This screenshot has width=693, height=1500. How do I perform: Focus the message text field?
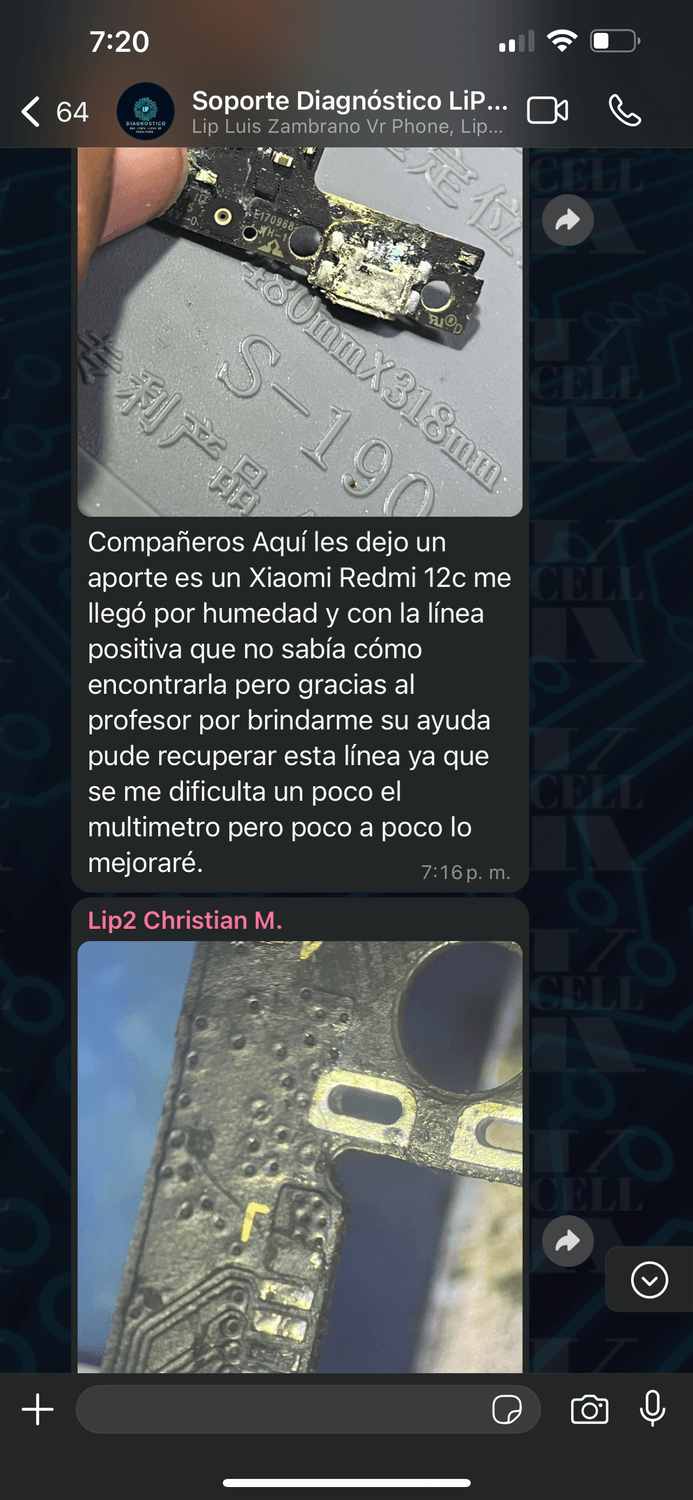(x=280, y=1410)
